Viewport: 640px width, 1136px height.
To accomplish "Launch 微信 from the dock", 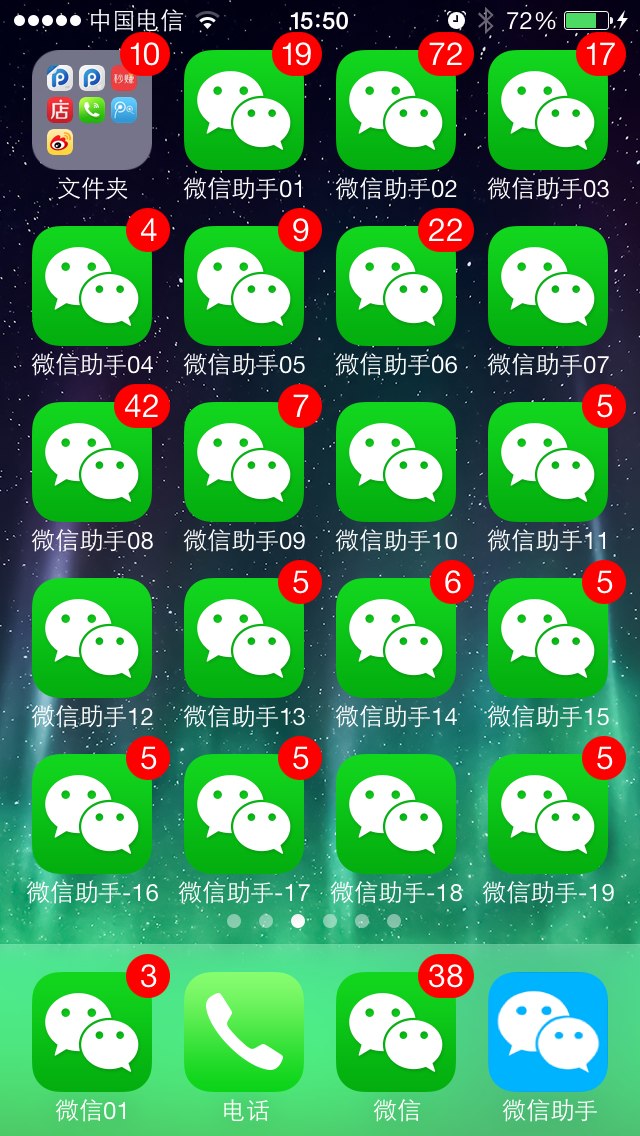I will [x=396, y=1032].
